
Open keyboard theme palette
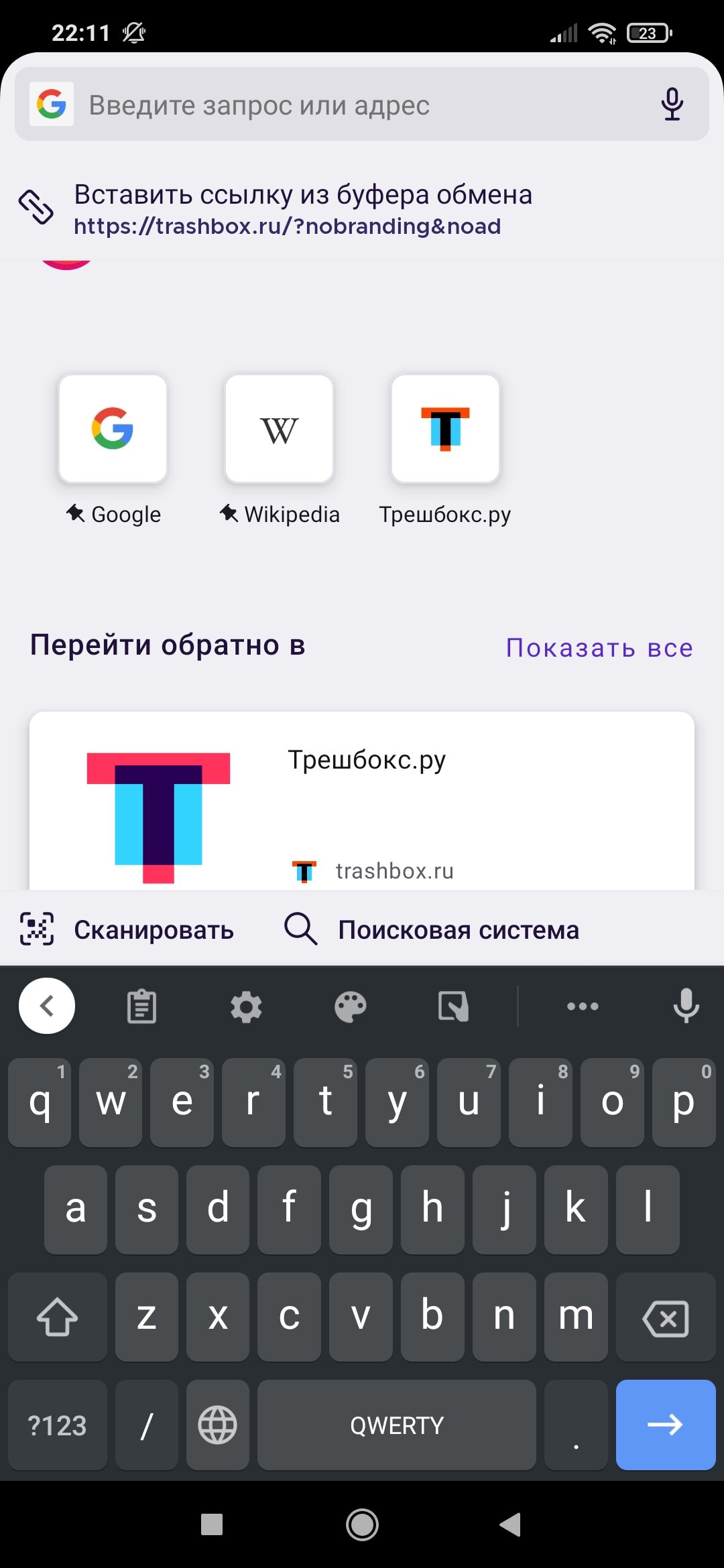[x=350, y=1006]
